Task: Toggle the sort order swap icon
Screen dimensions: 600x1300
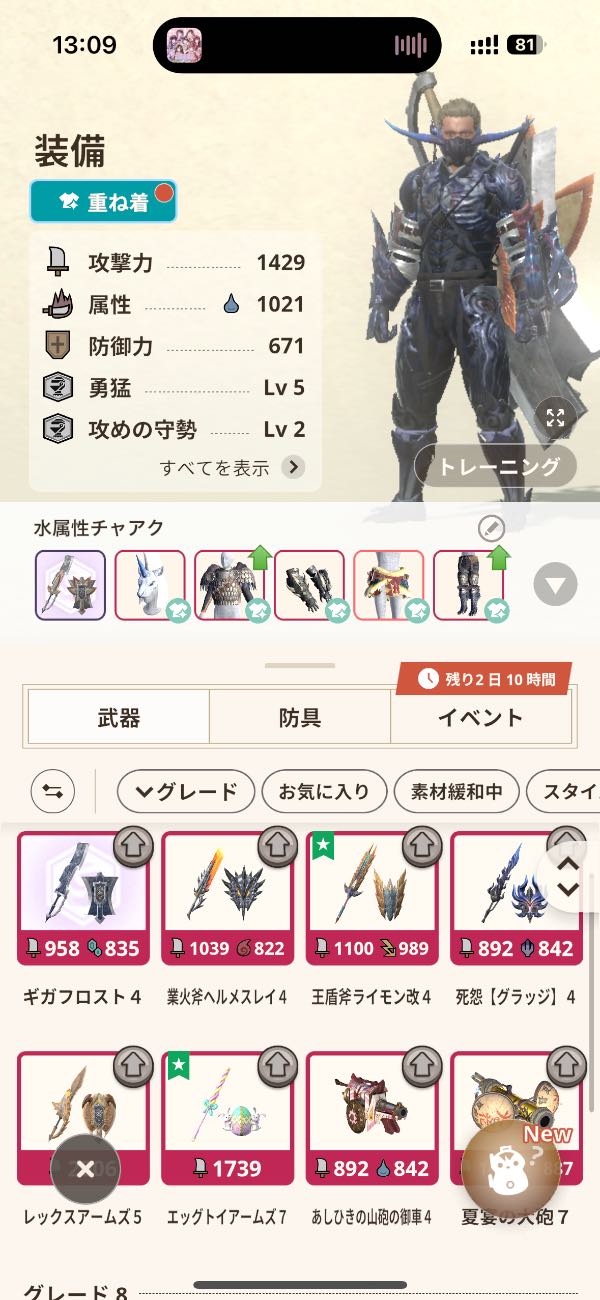Action: click(x=53, y=792)
